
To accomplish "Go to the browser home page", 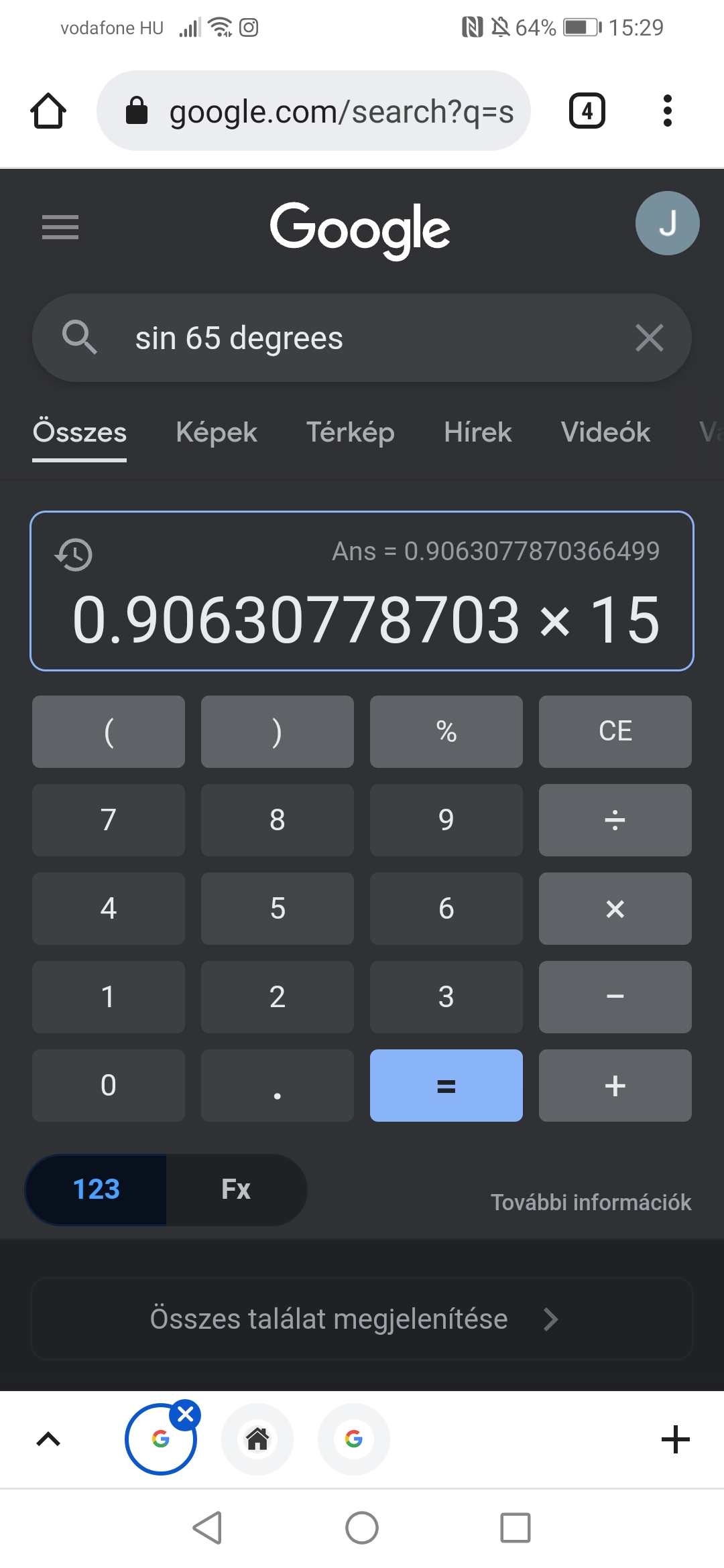I will (48, 111).
